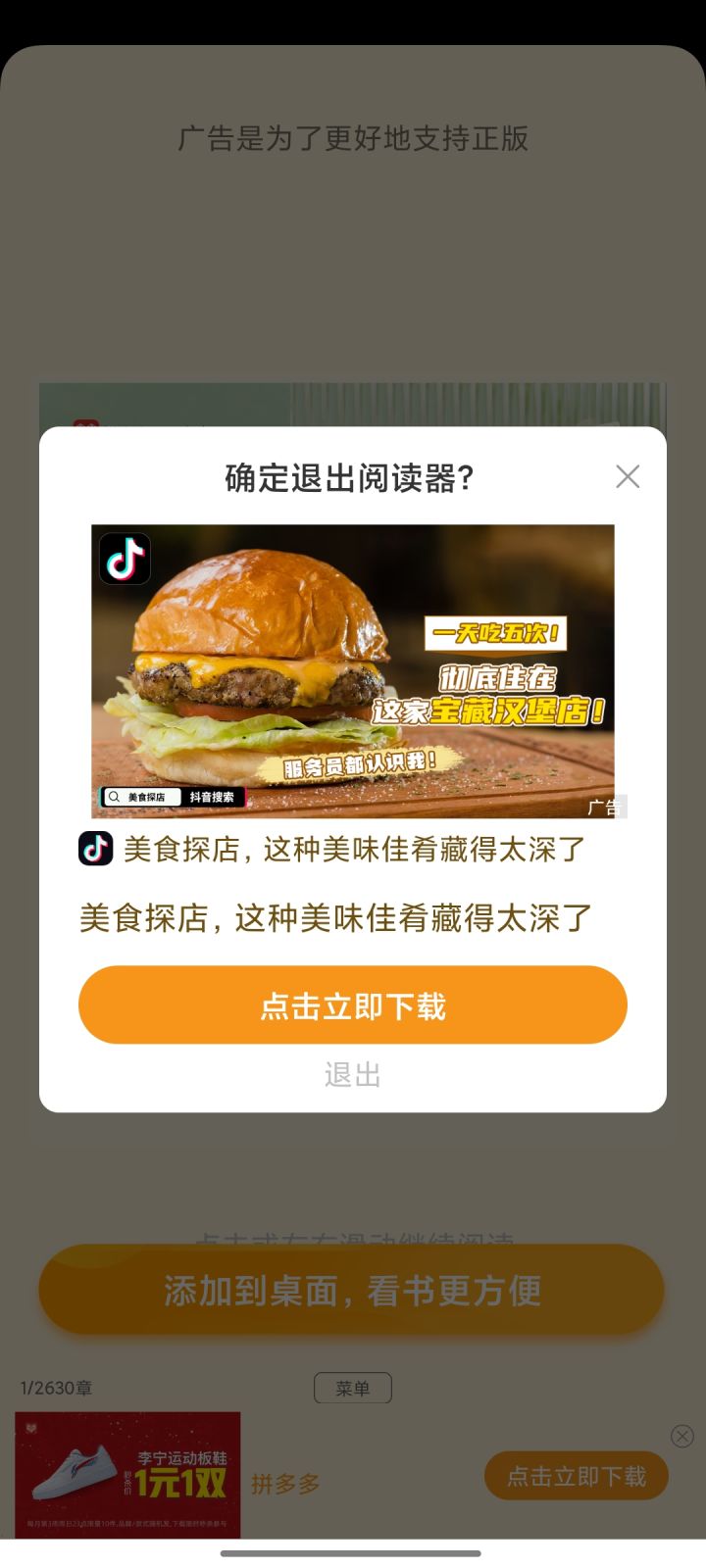Open the 菜单 menu
This screenshot has width=706, height=1568.
(353, 1388)
